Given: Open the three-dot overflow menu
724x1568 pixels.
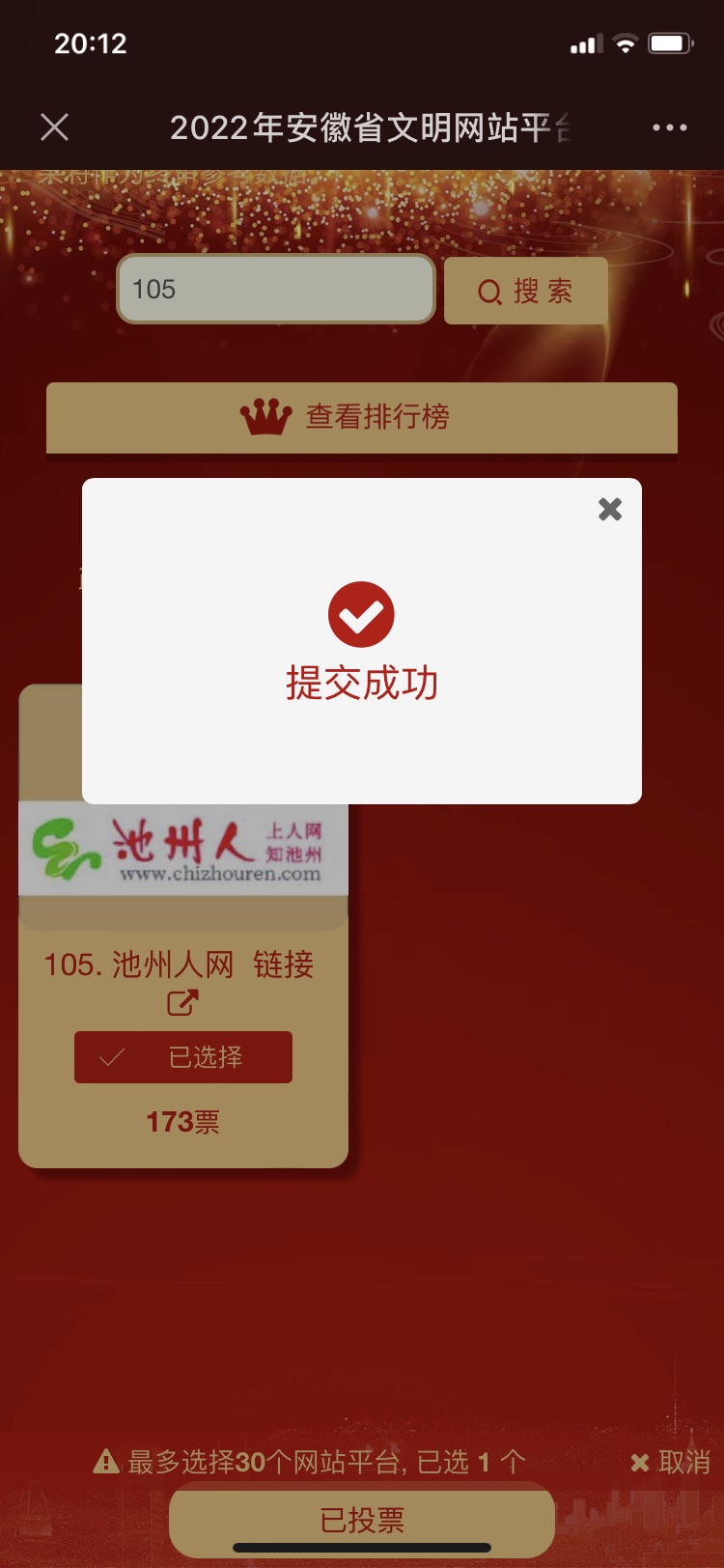Looking at the screenshot, I should coord(669,127).
